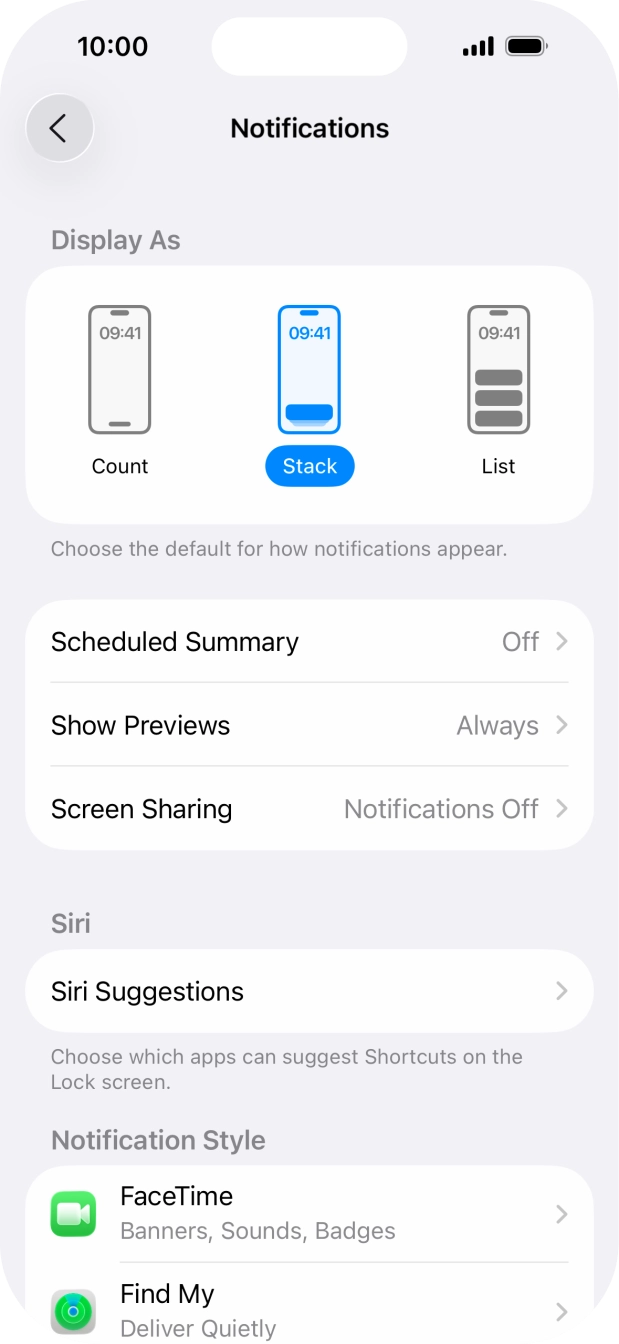This screenshot has width=619, height=1344.
Task: Open FaceTime notification settings
Action: [x=309, y=1213]
